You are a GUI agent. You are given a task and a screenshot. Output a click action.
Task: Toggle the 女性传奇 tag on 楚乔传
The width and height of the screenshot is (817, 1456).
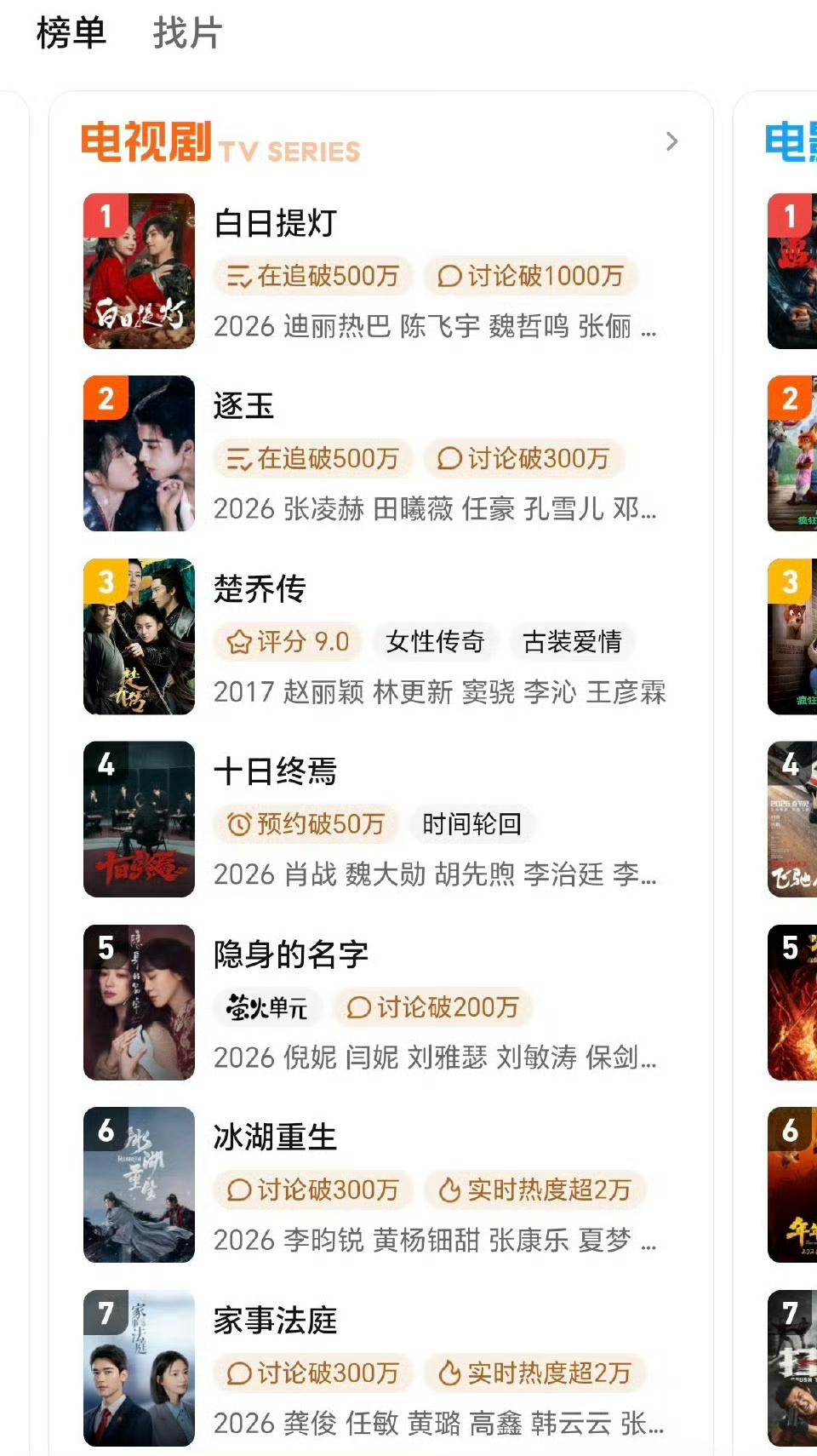435,642
